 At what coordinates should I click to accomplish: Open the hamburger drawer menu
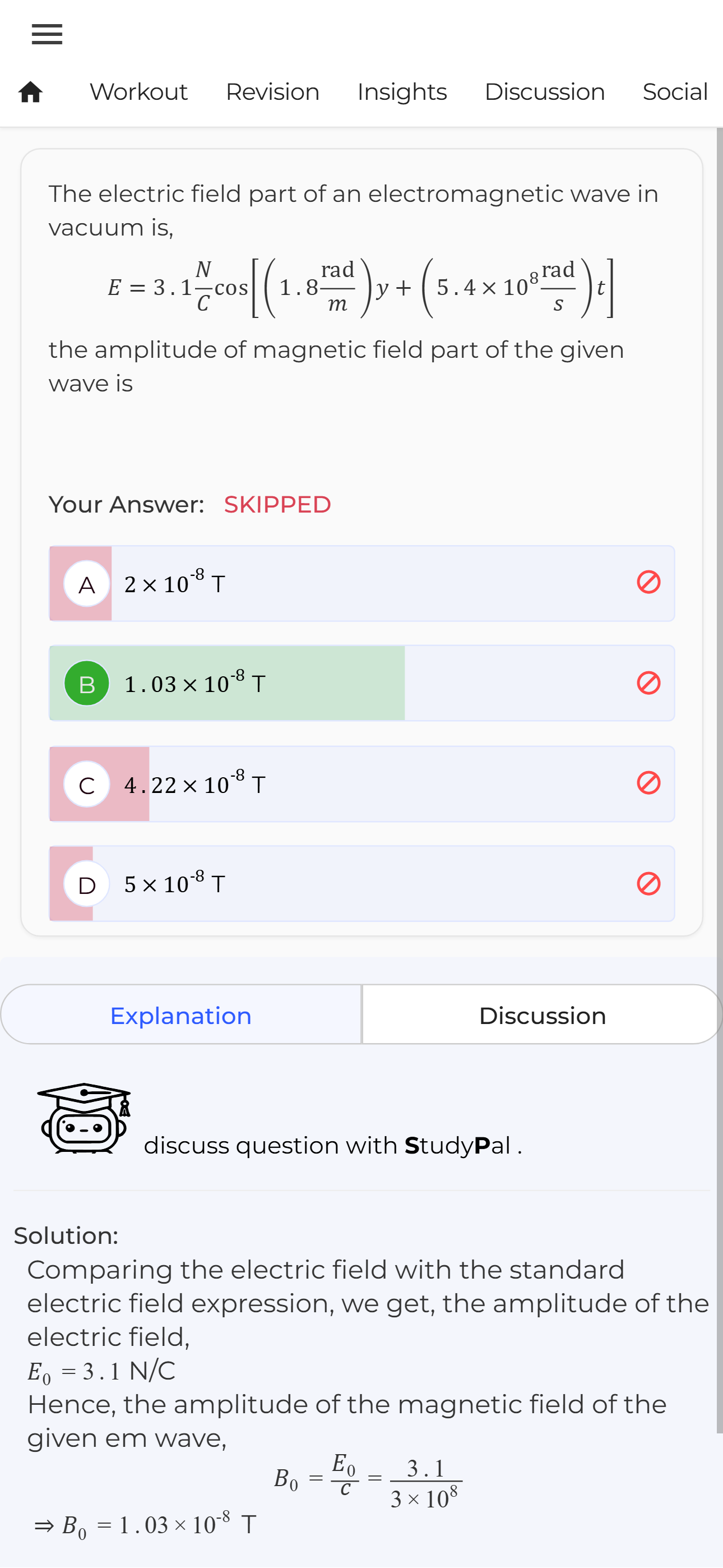(x=47, y=34)
